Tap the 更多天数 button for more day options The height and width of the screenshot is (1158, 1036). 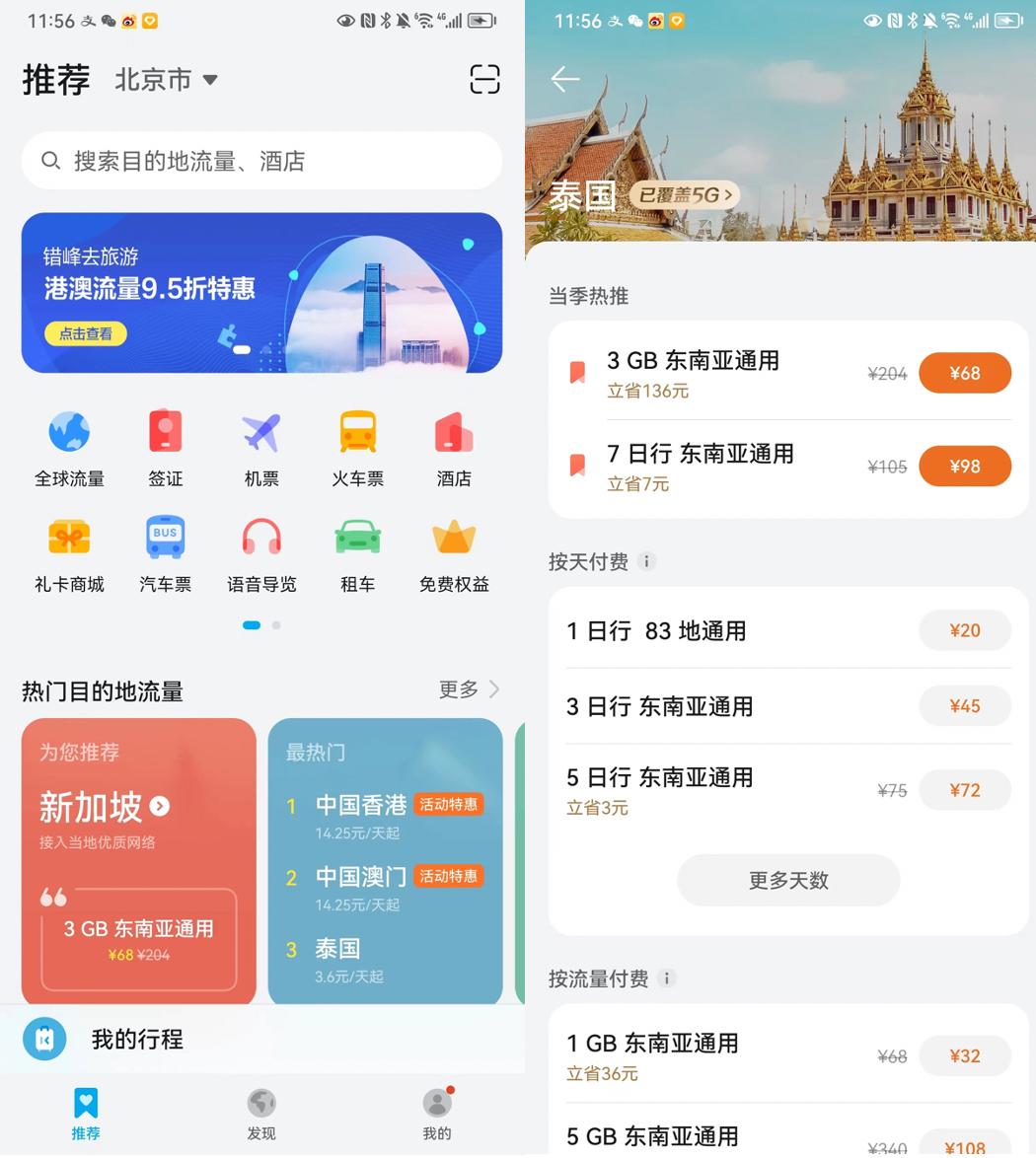[787, 880]
